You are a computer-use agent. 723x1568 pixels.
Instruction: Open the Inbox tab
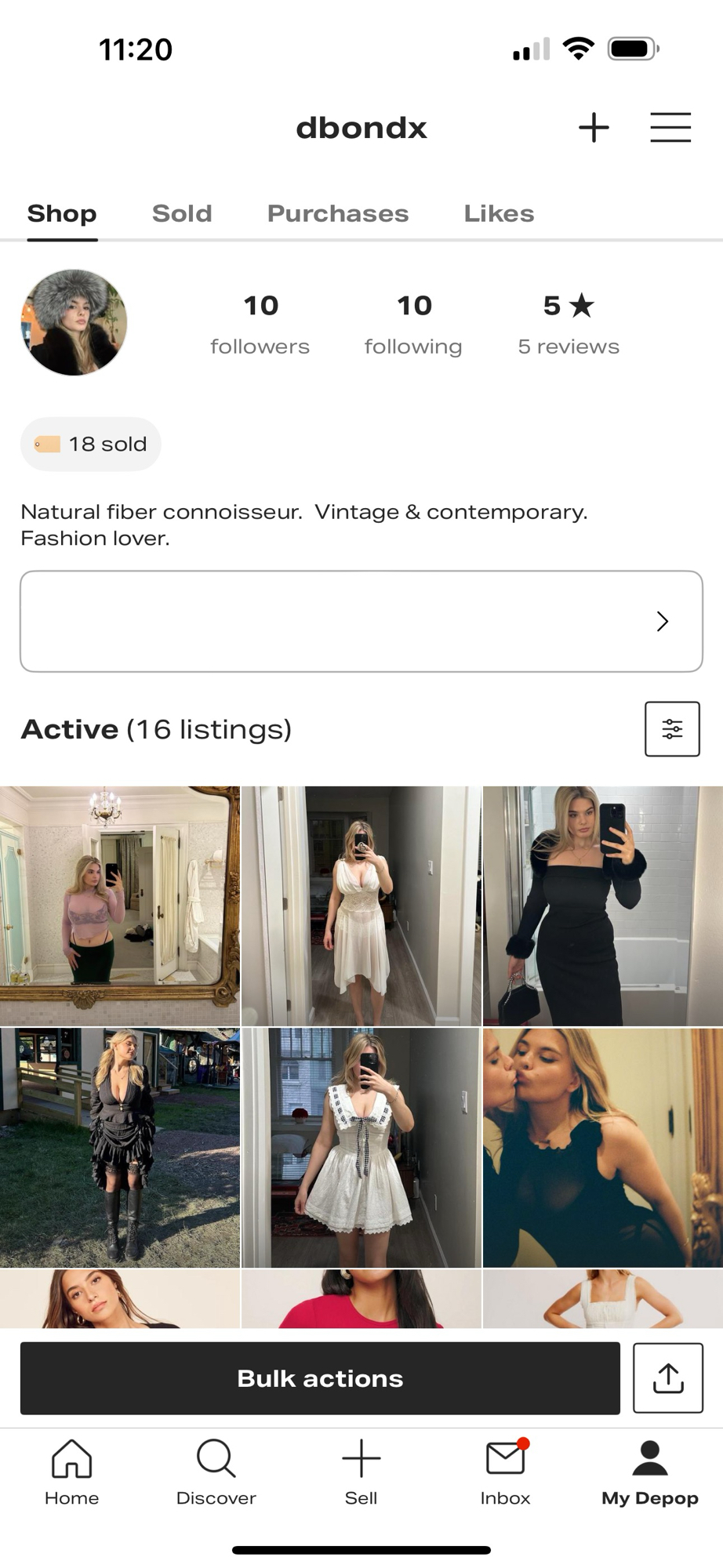(x=506, y=1472)
